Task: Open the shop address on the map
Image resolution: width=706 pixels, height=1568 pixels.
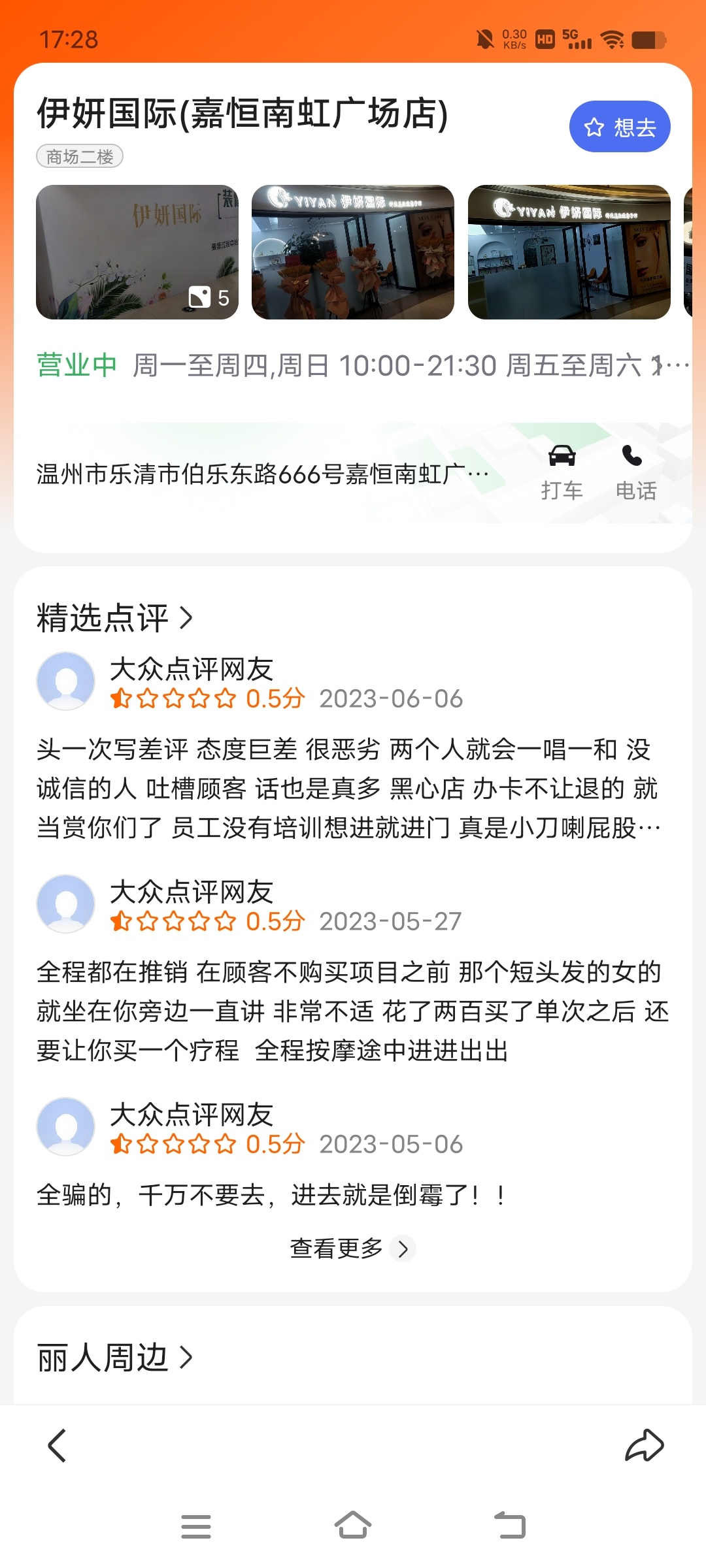Action: pyautogui.click(x=261, y=474)
